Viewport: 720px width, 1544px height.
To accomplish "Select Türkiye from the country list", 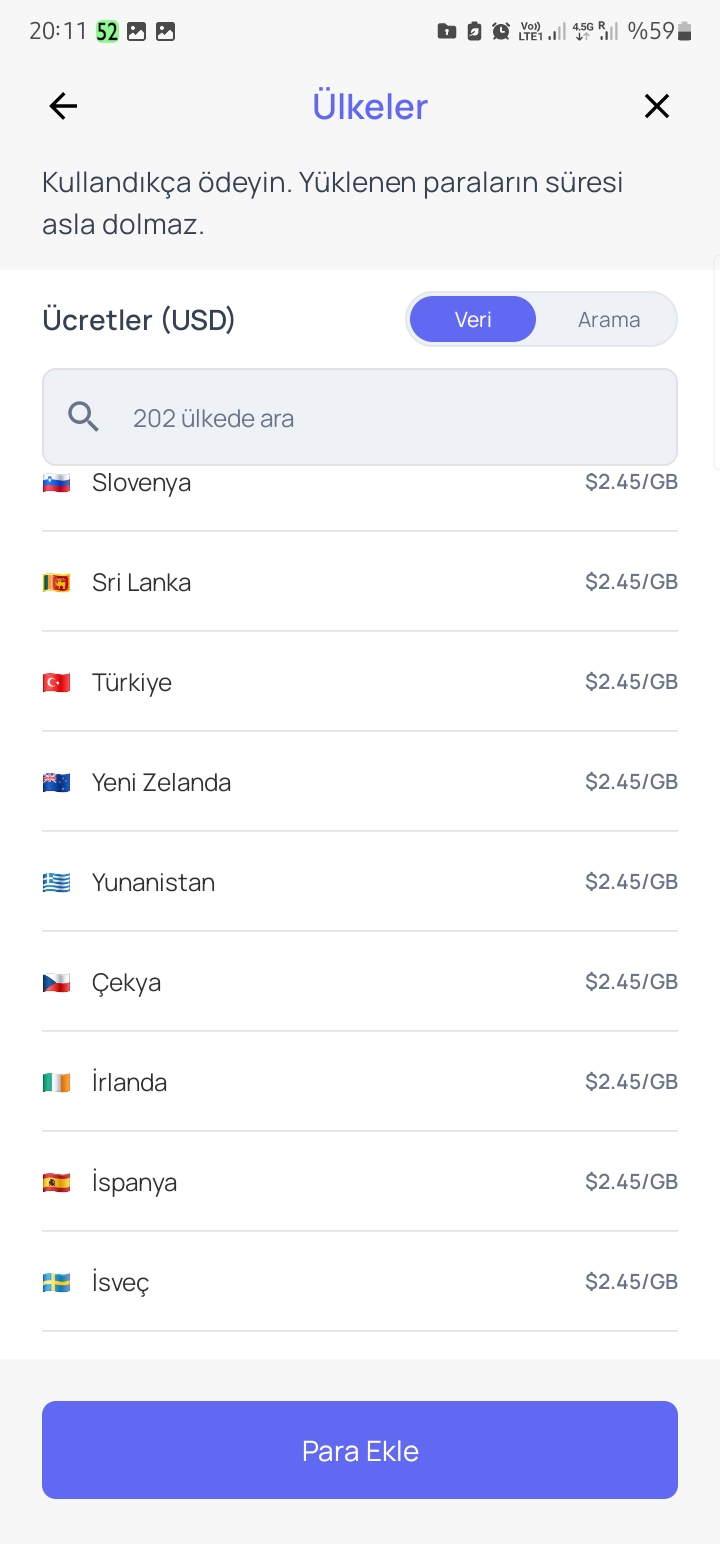I will (360, 682).
